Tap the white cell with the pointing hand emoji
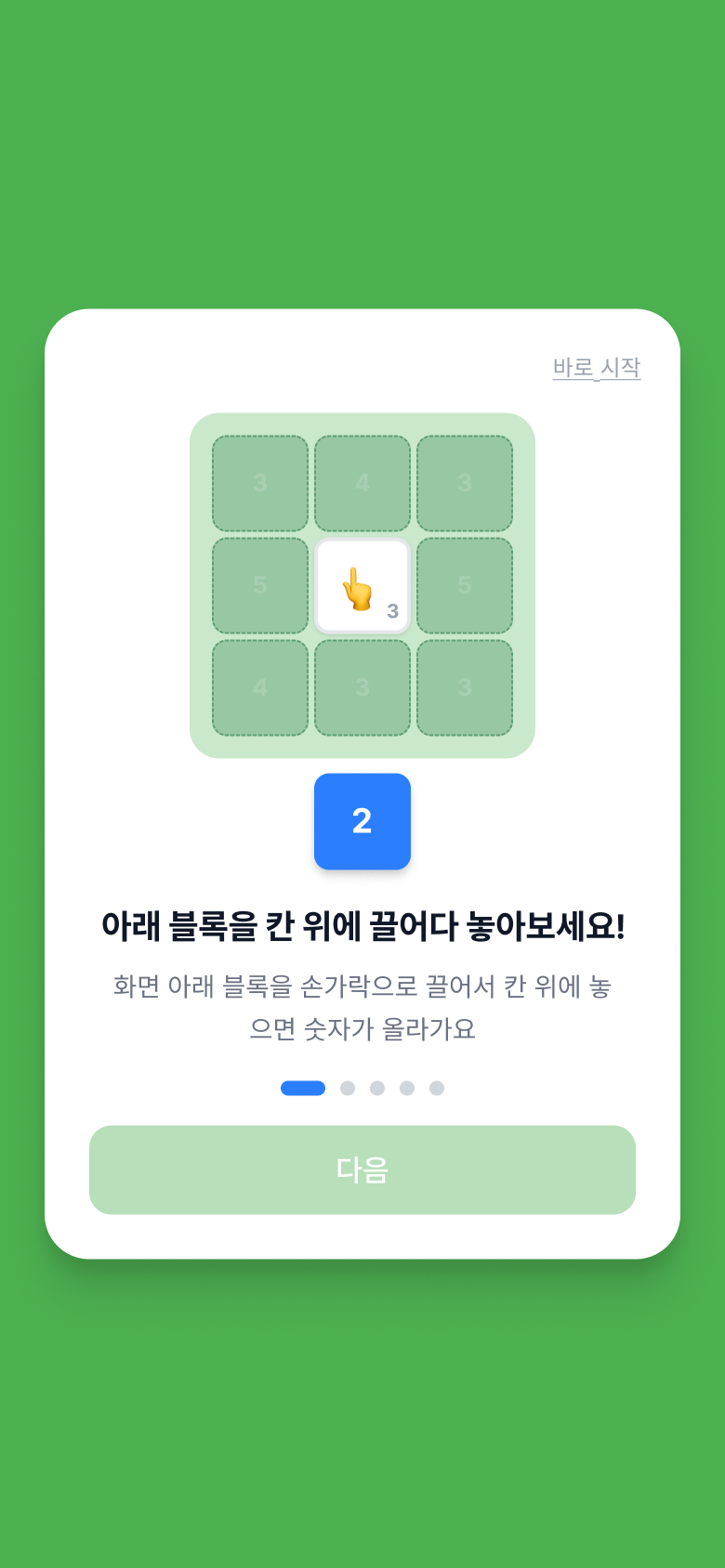 tap(362, 583)
